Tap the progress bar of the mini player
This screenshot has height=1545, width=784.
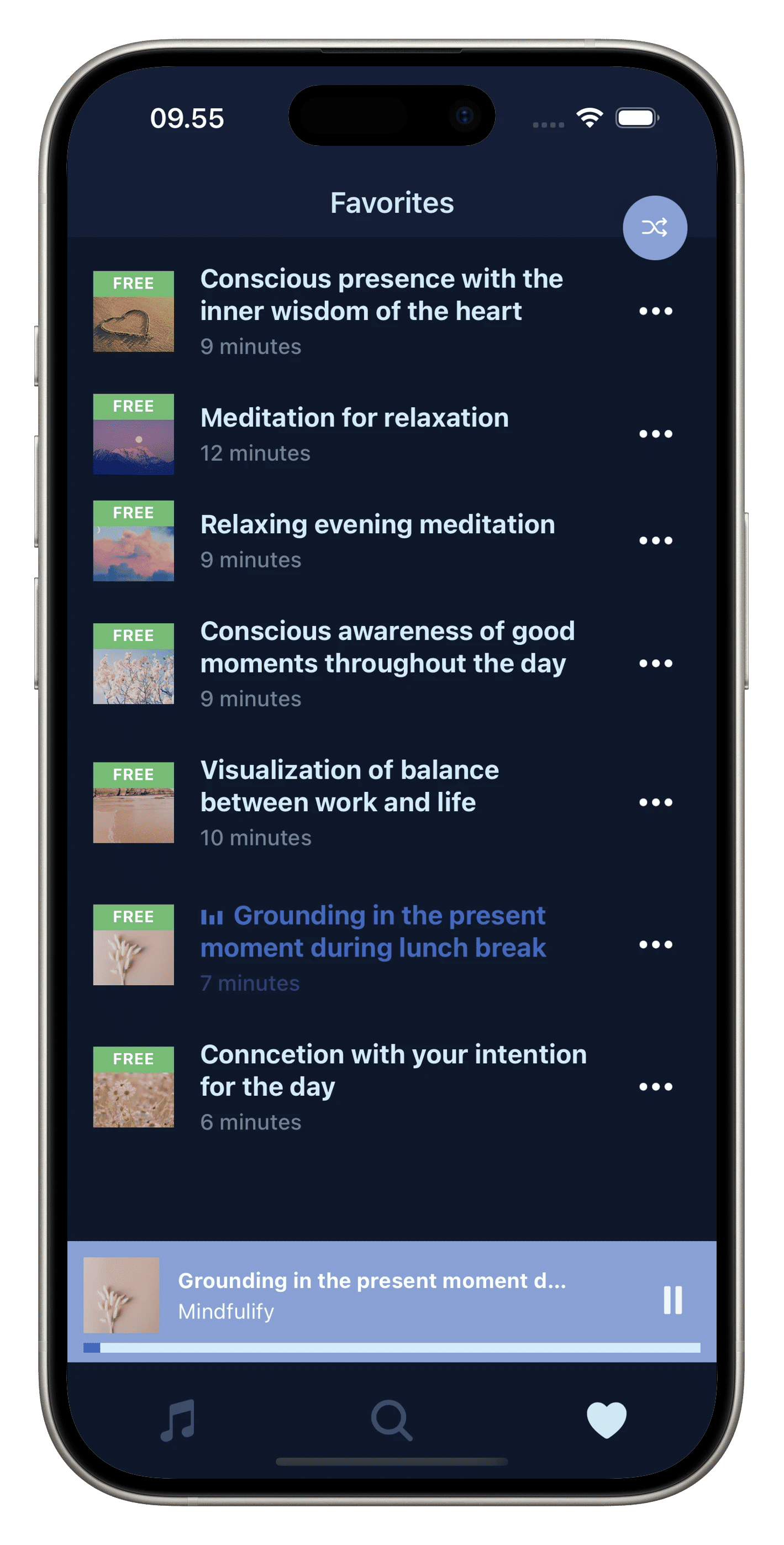point(391,1348)
